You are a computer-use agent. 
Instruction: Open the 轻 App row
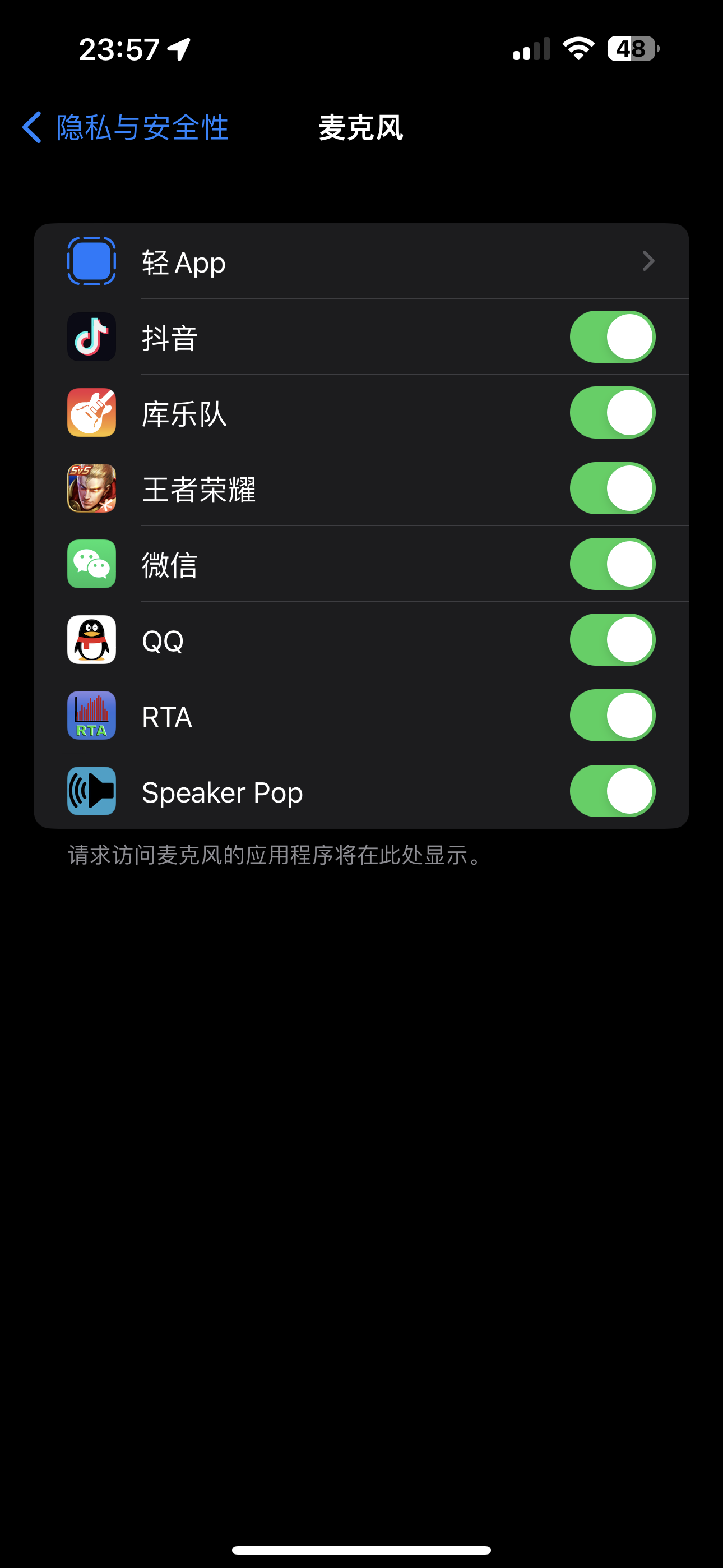(361, 262)
